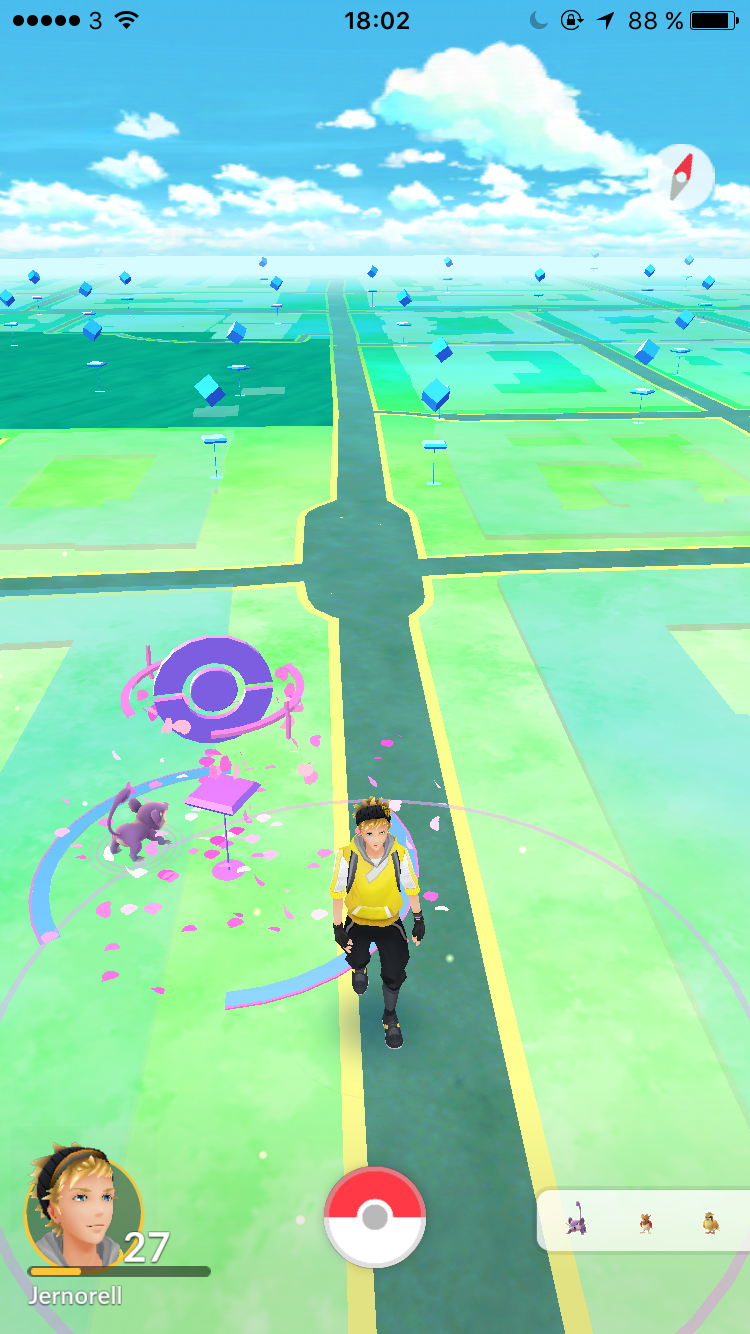Open the nearby Pokémon tracker panel
This screenshot has width=750, height=1334.
click(x=645, y=1221)
